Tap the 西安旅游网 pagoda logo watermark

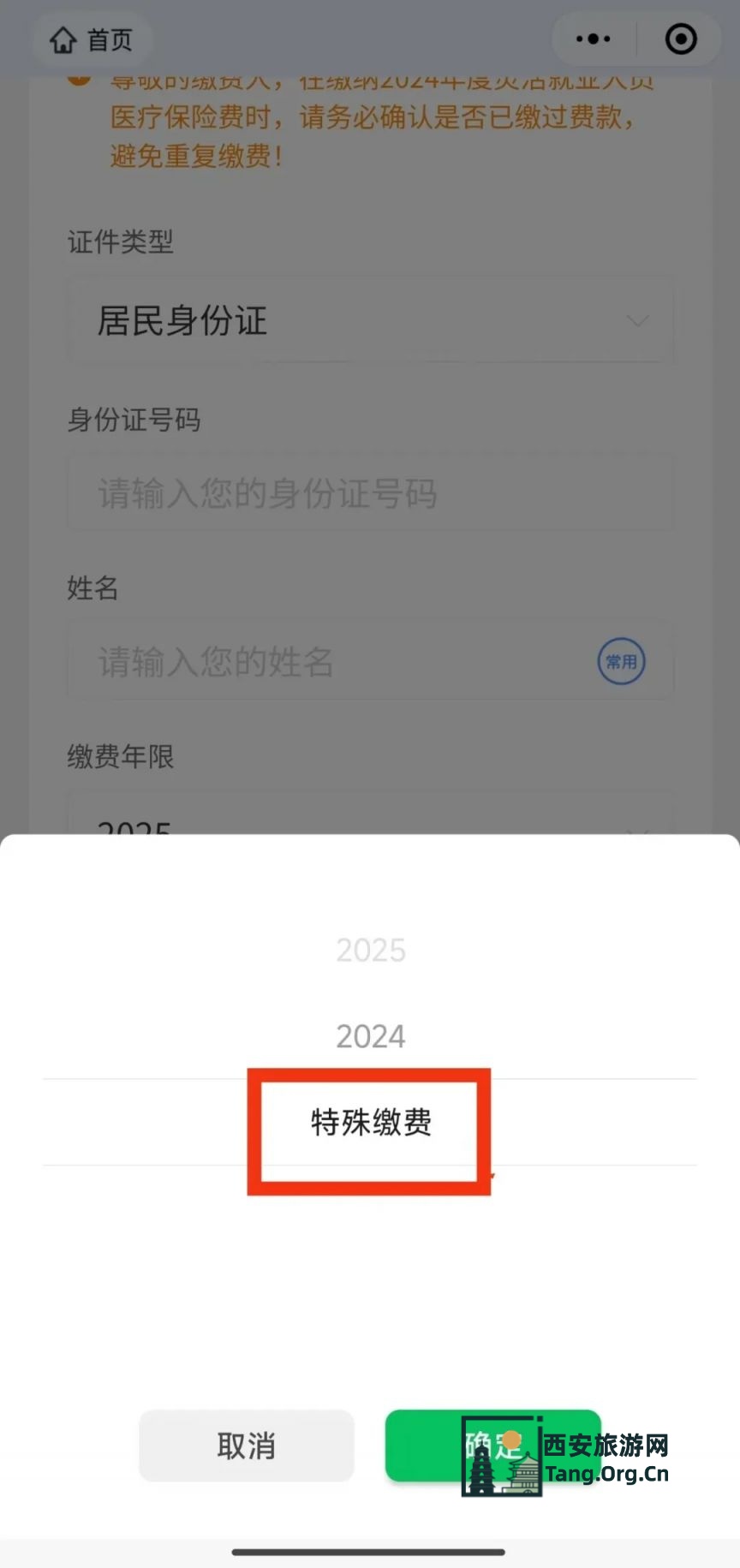click(503, 1456)
